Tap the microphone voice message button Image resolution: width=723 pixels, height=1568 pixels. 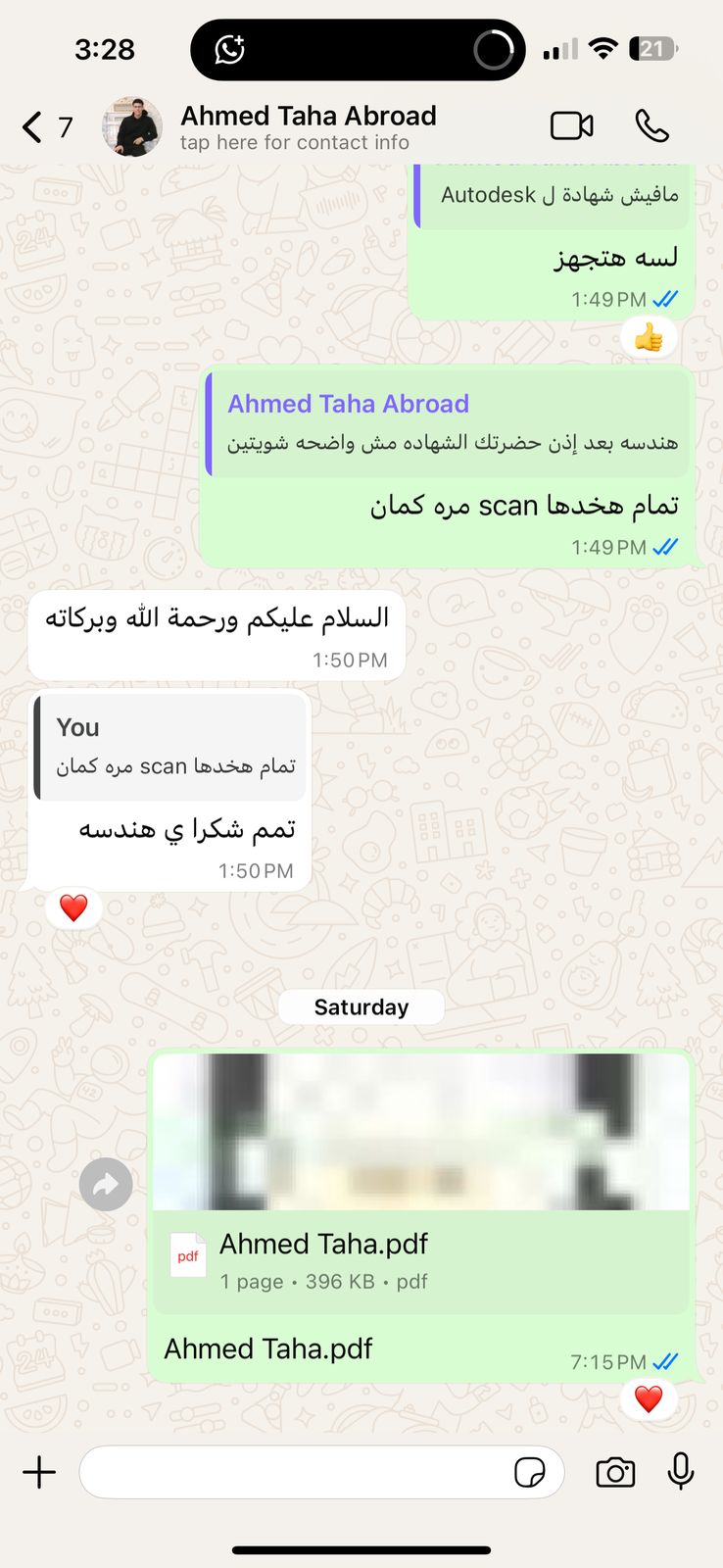point(681,1472)
